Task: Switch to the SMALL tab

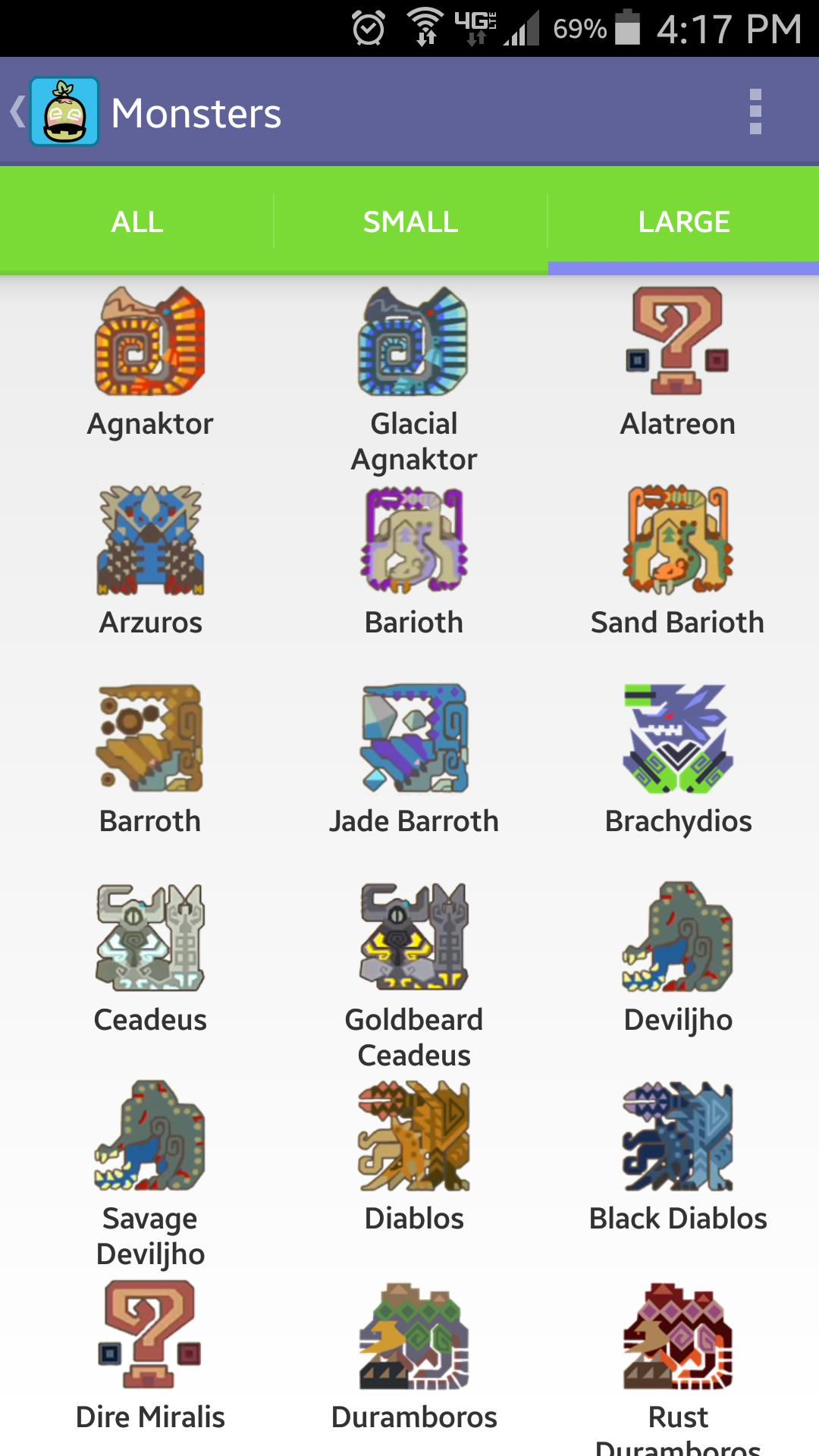Action: tap(410, 222)
